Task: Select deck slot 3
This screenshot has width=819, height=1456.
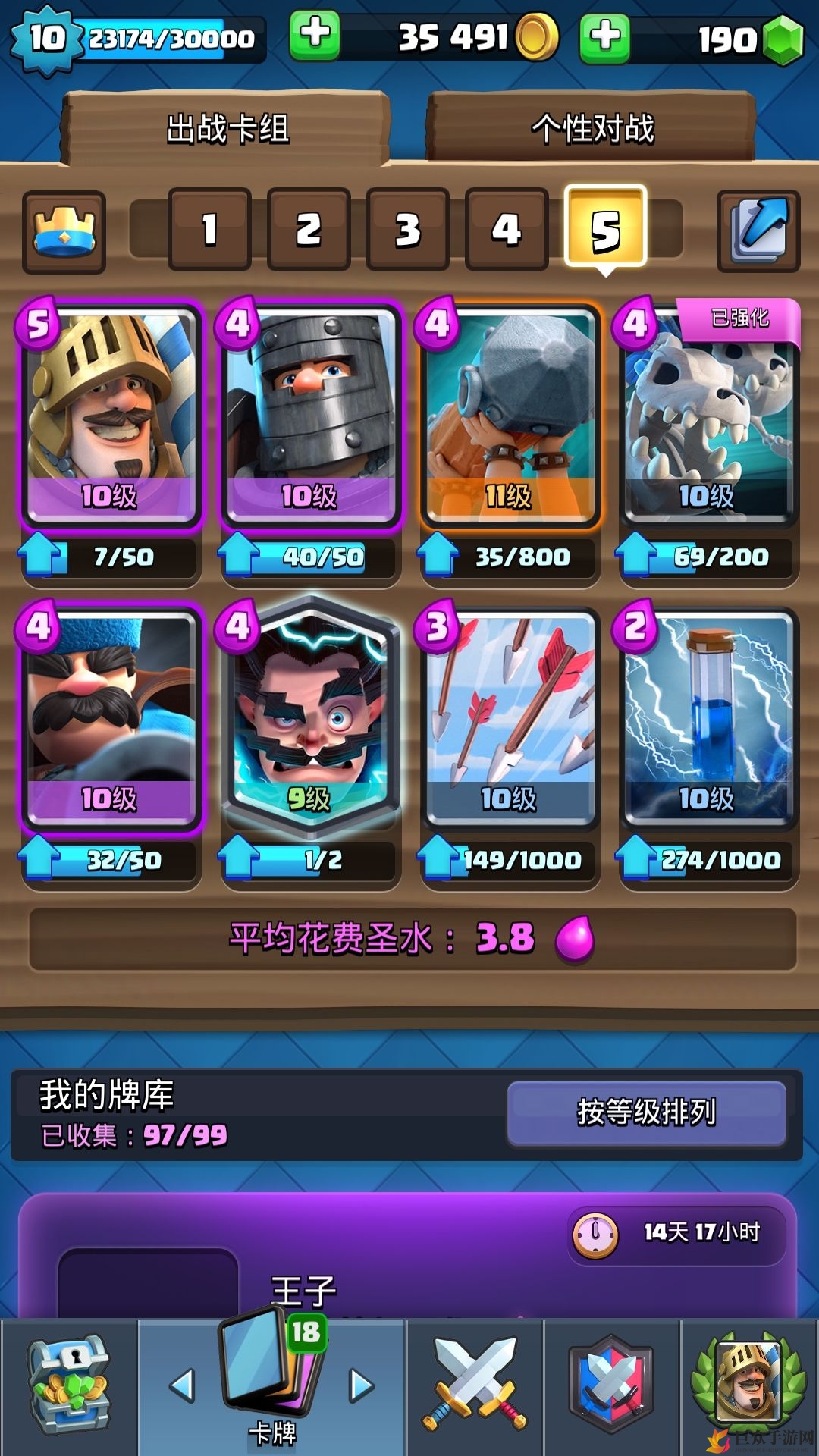Action: click(x=407, y=229)
